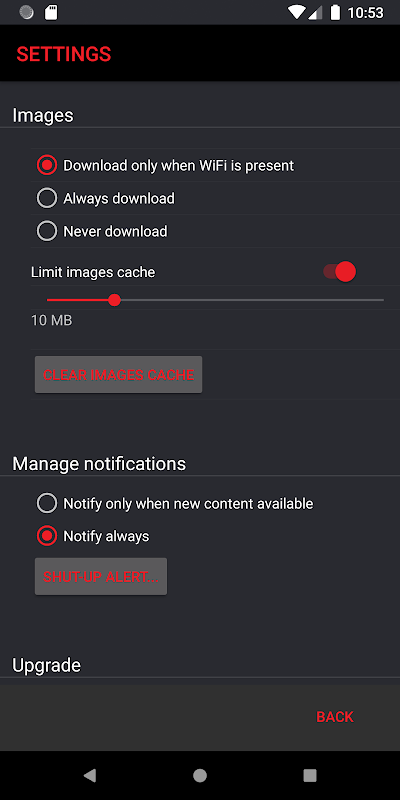Screen dimensions: 400x800
Task: Tap the red Back button
Action: (335, 716)
